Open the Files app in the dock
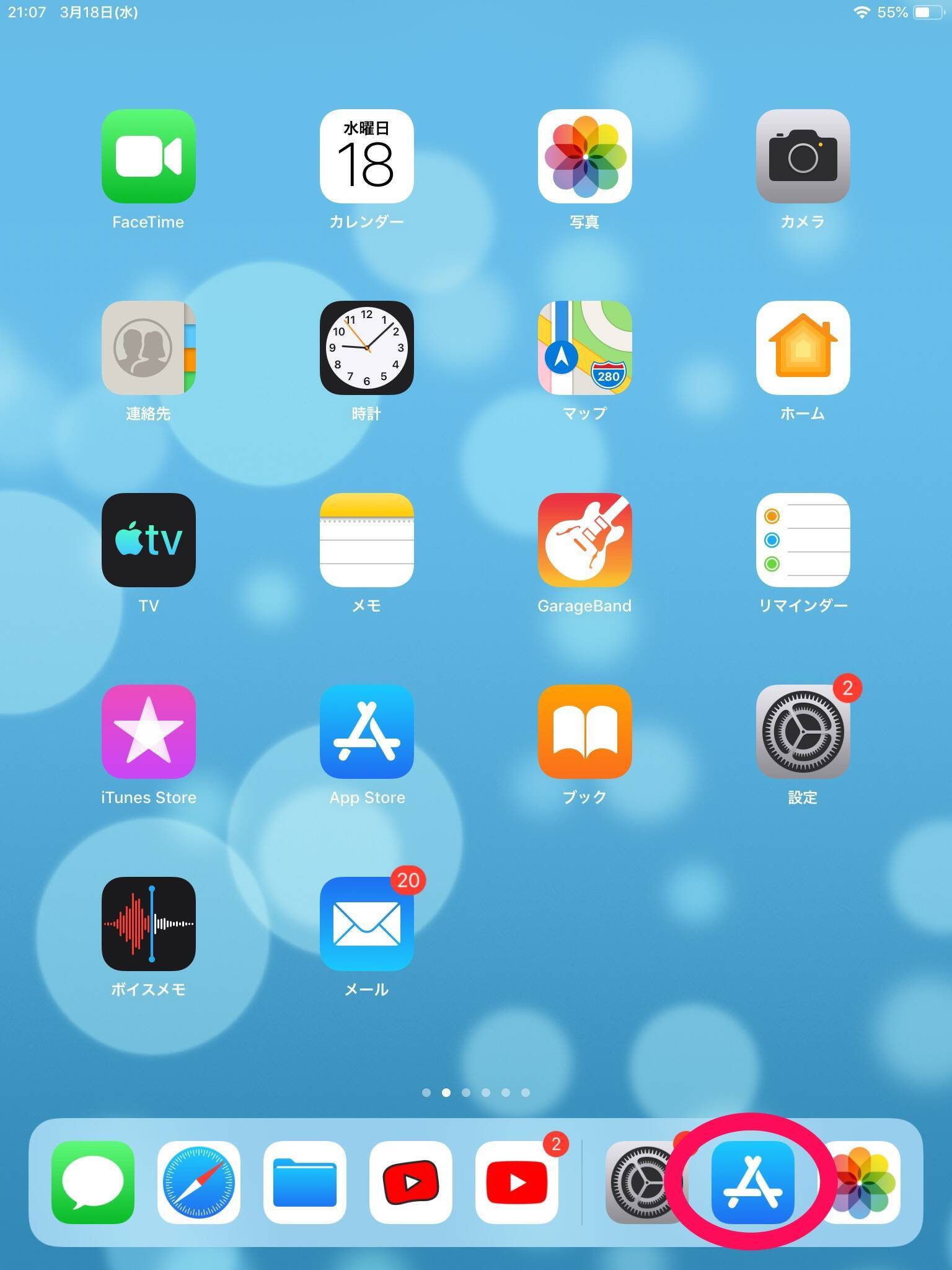The height and width of the screenshot is (1270, 952). coord(305,1182)
